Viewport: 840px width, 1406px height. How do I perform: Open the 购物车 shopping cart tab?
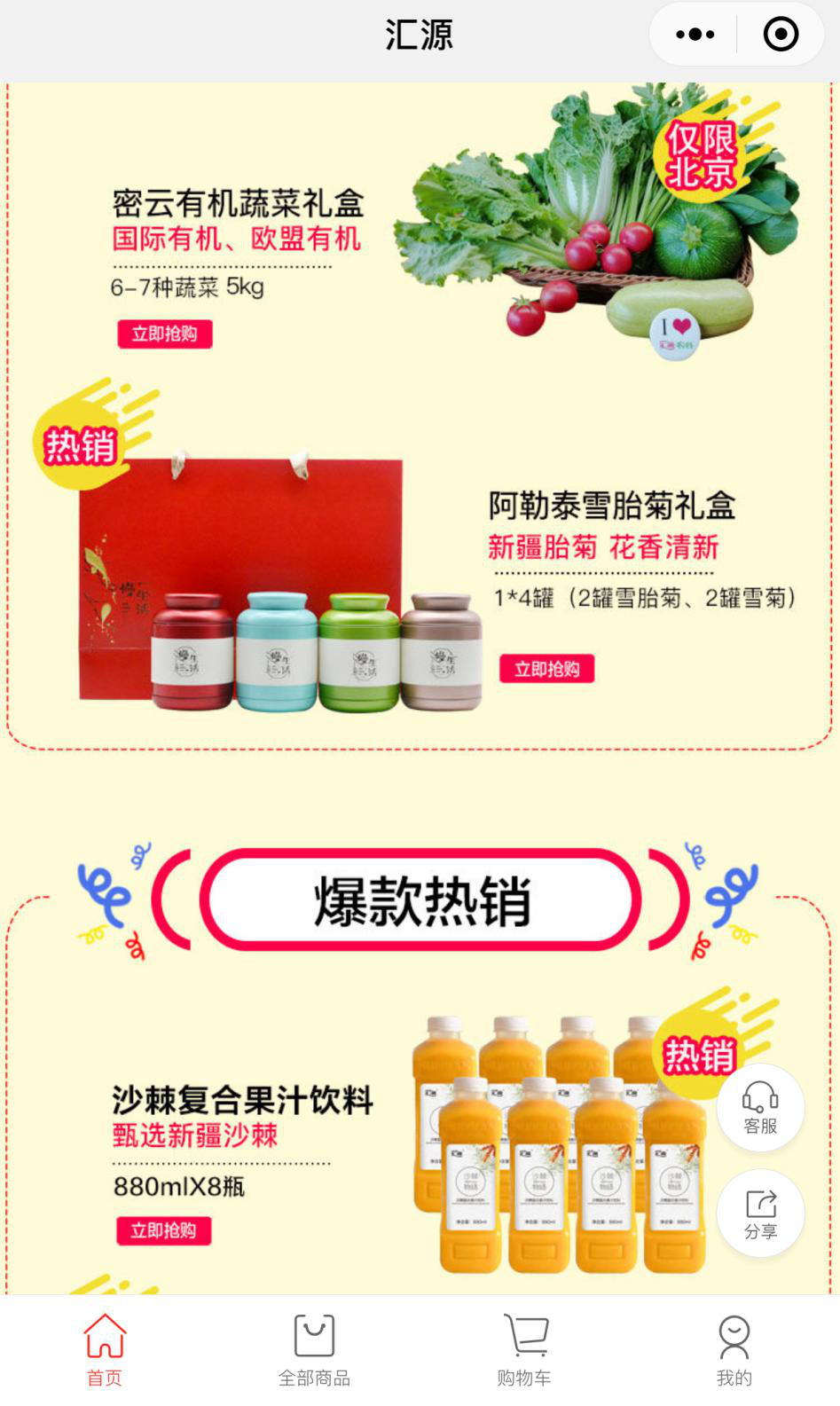click(x=524, y=1350)
